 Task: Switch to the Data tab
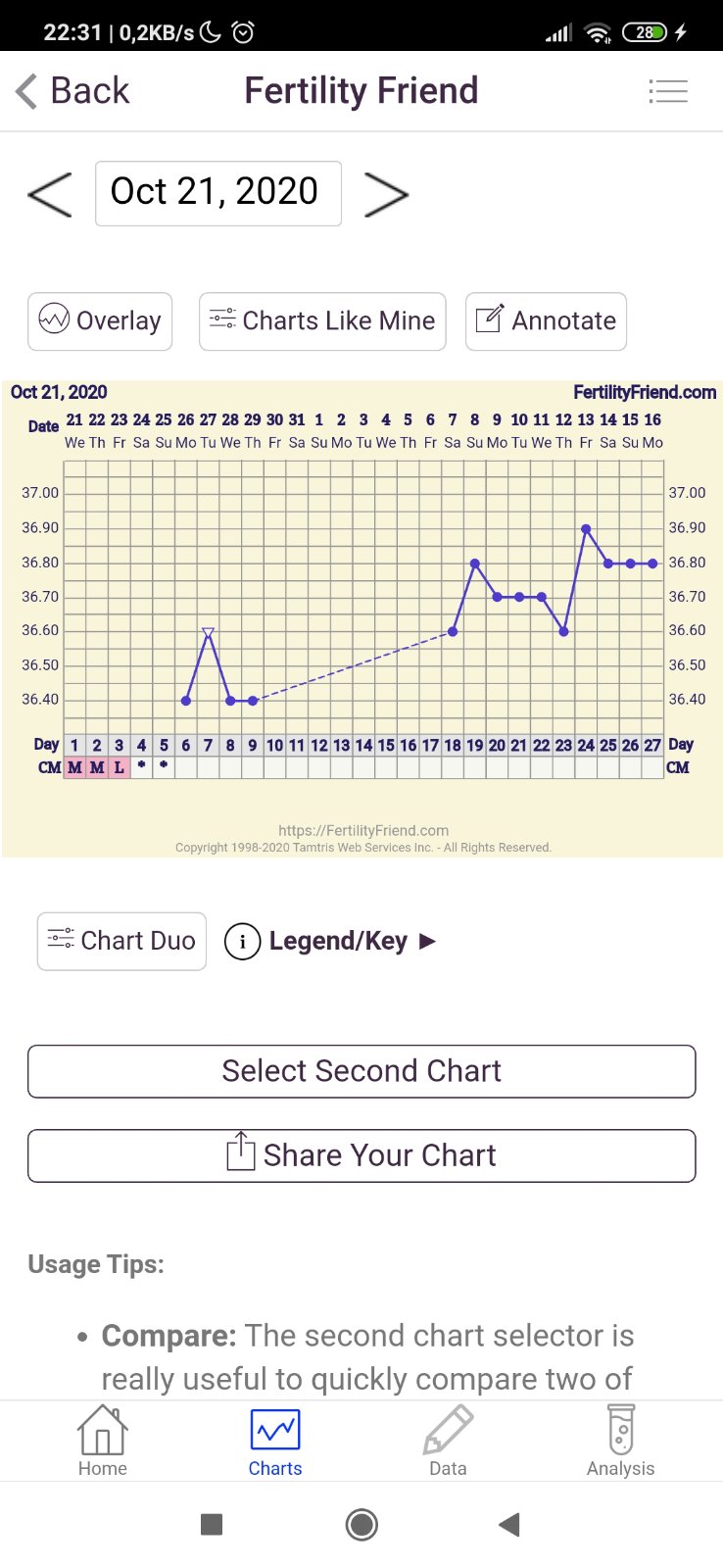448,1441
